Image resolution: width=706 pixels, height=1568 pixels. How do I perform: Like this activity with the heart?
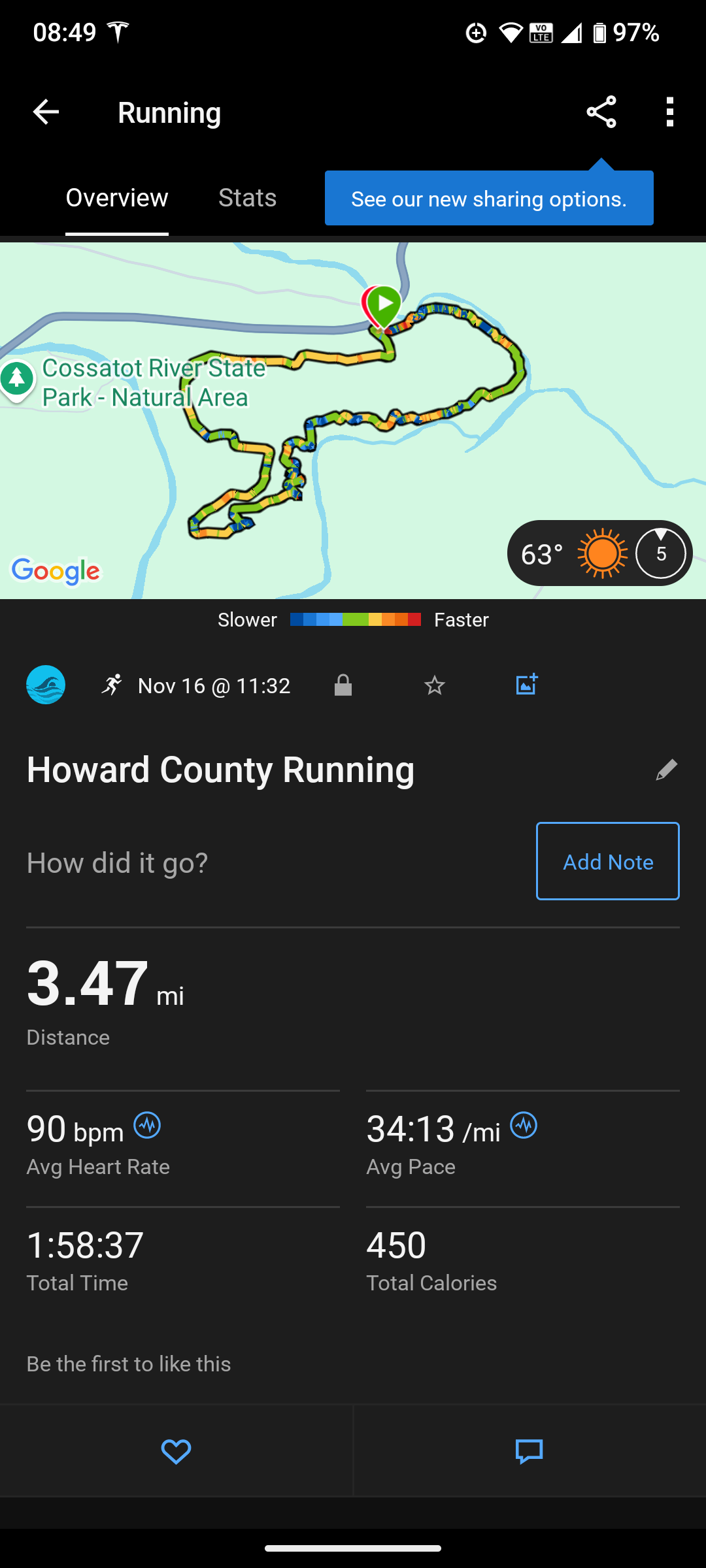click(x=176, y=1452)
